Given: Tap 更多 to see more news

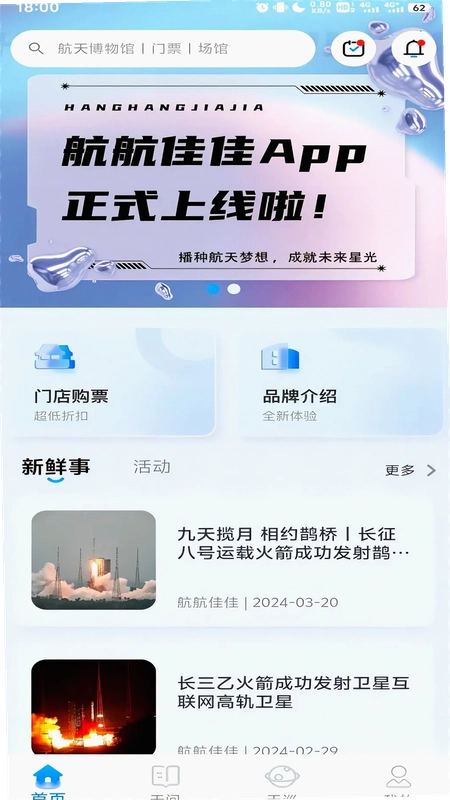Looking at the screenshot, I should pyautogui.click(x=410, y=470).
